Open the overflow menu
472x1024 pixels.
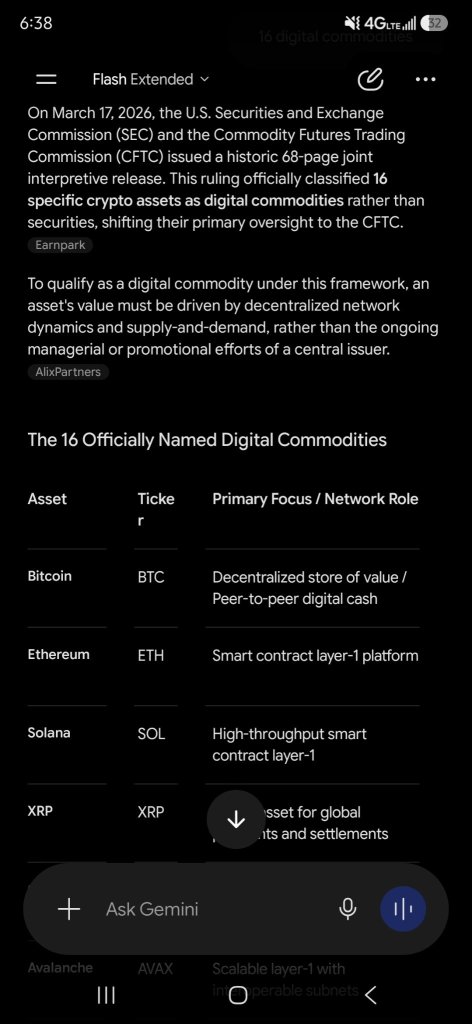coord(425,80)
